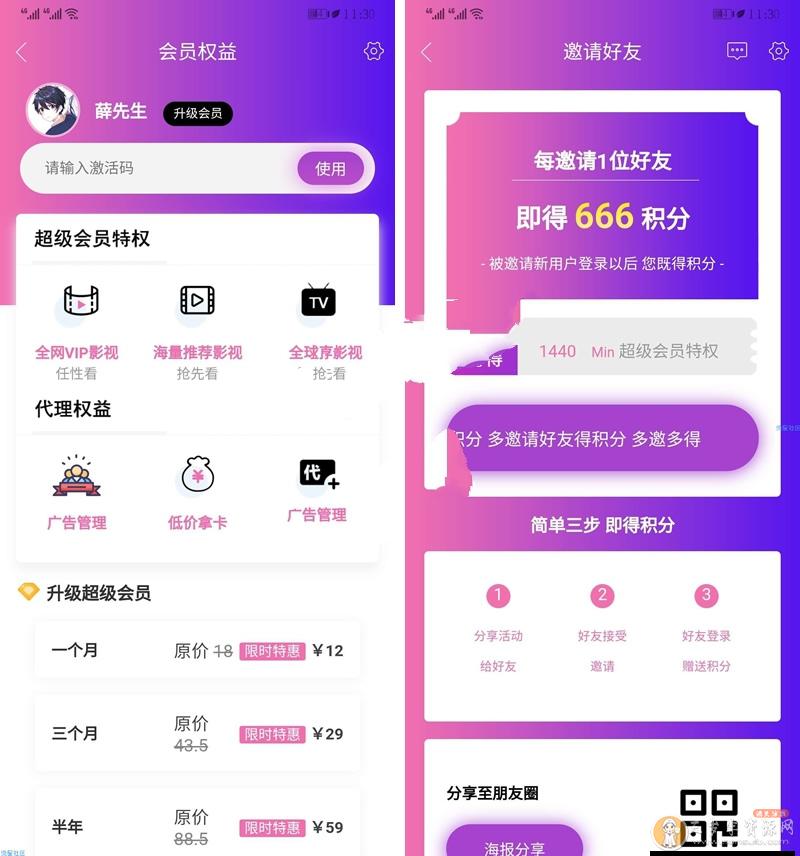Click the 升级会员 pill button

click(197, 115)
